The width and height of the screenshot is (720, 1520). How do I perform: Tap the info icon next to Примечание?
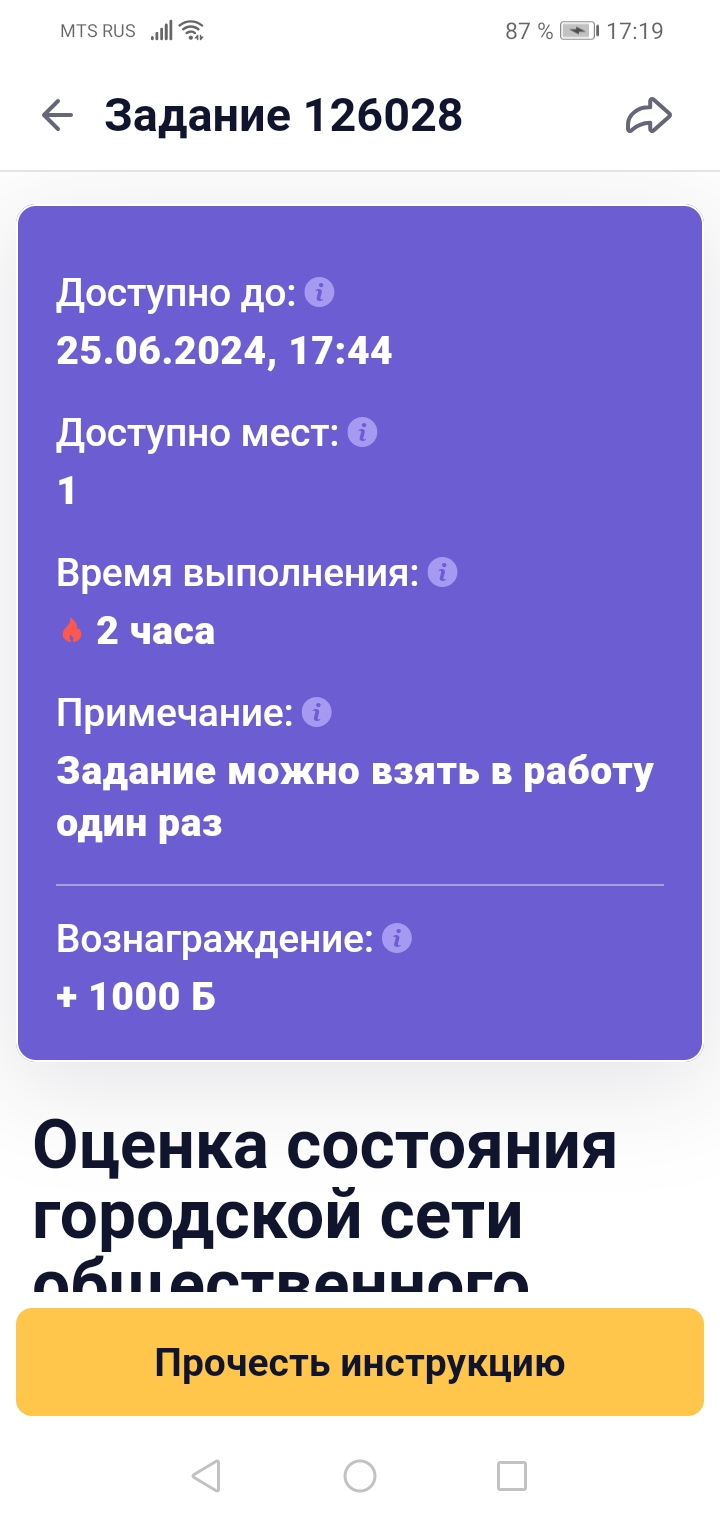pyautogui.click(x=316, y=713)
